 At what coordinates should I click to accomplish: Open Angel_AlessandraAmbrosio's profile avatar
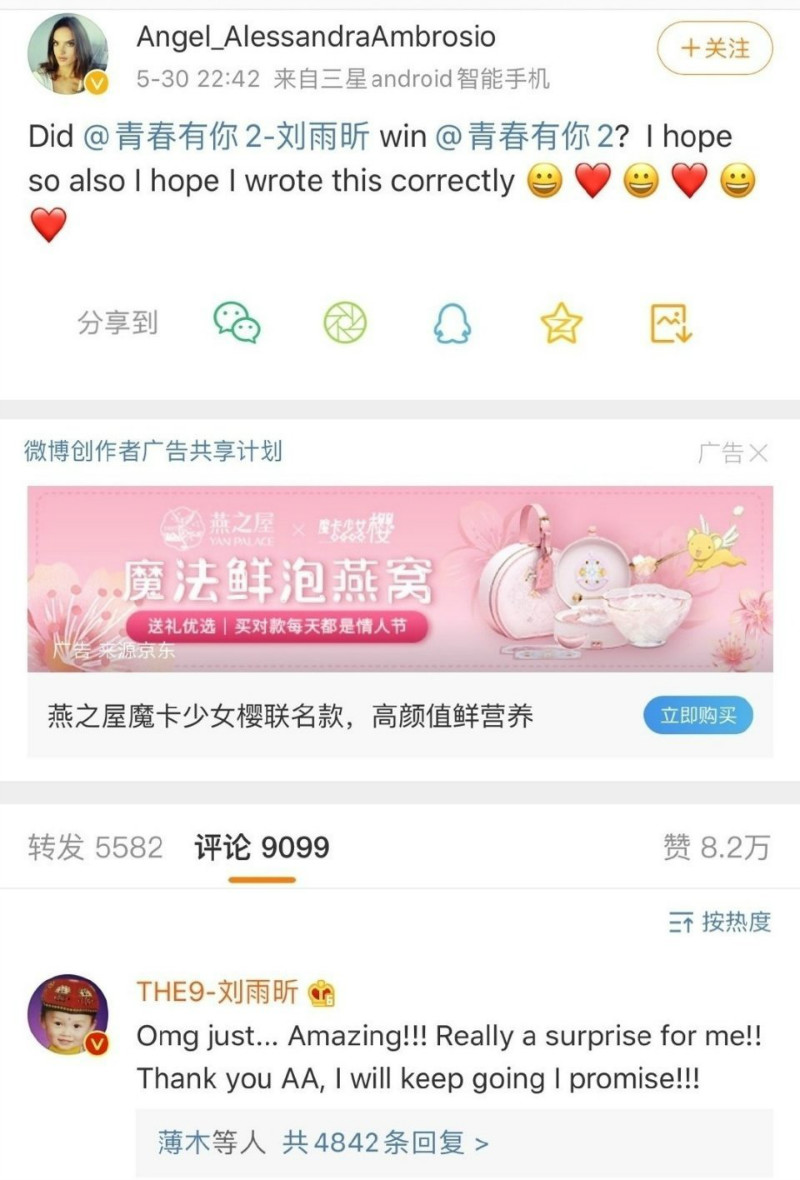point(67,55)
